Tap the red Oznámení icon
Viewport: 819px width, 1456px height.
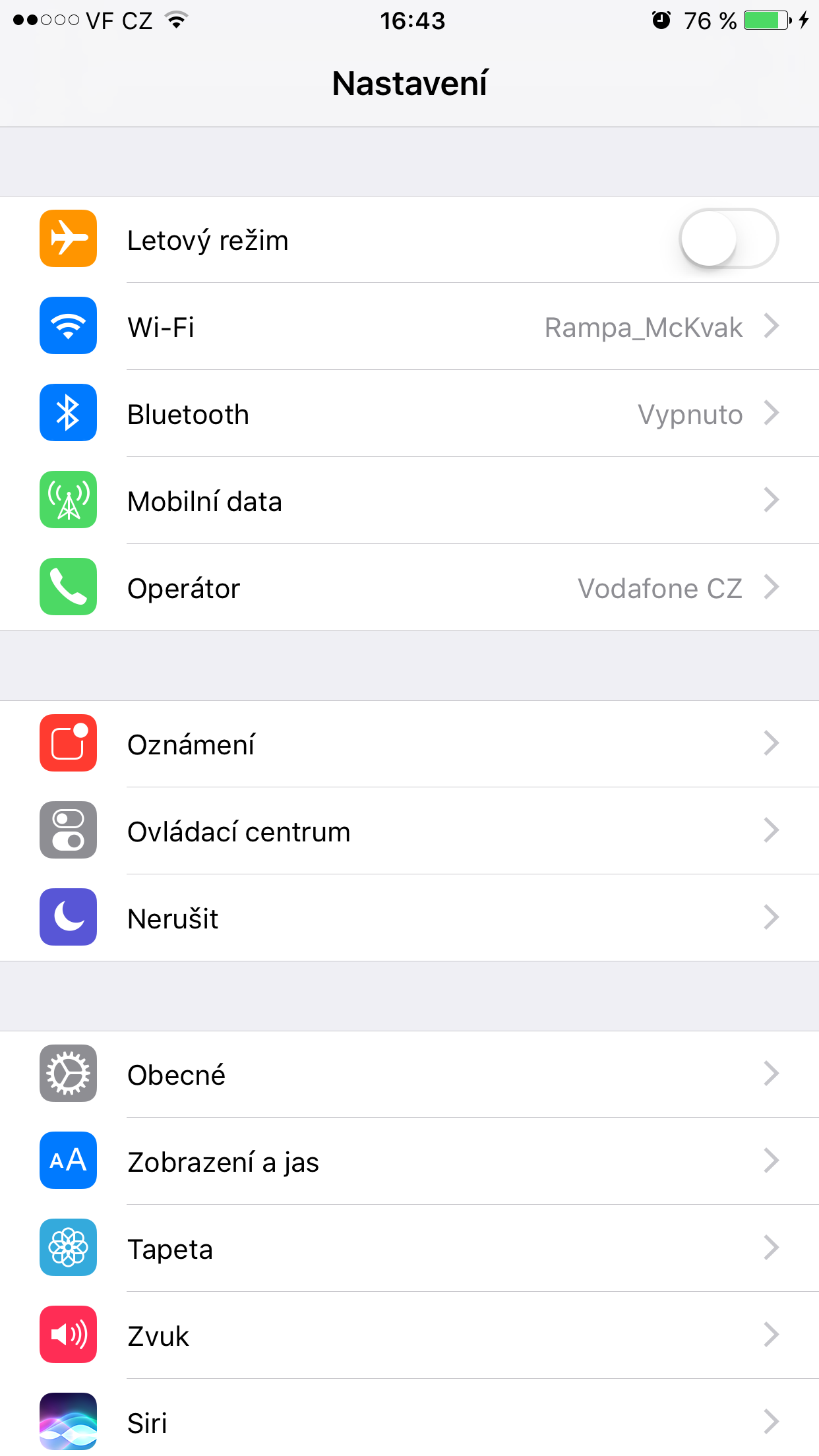(x=68, y=743)
